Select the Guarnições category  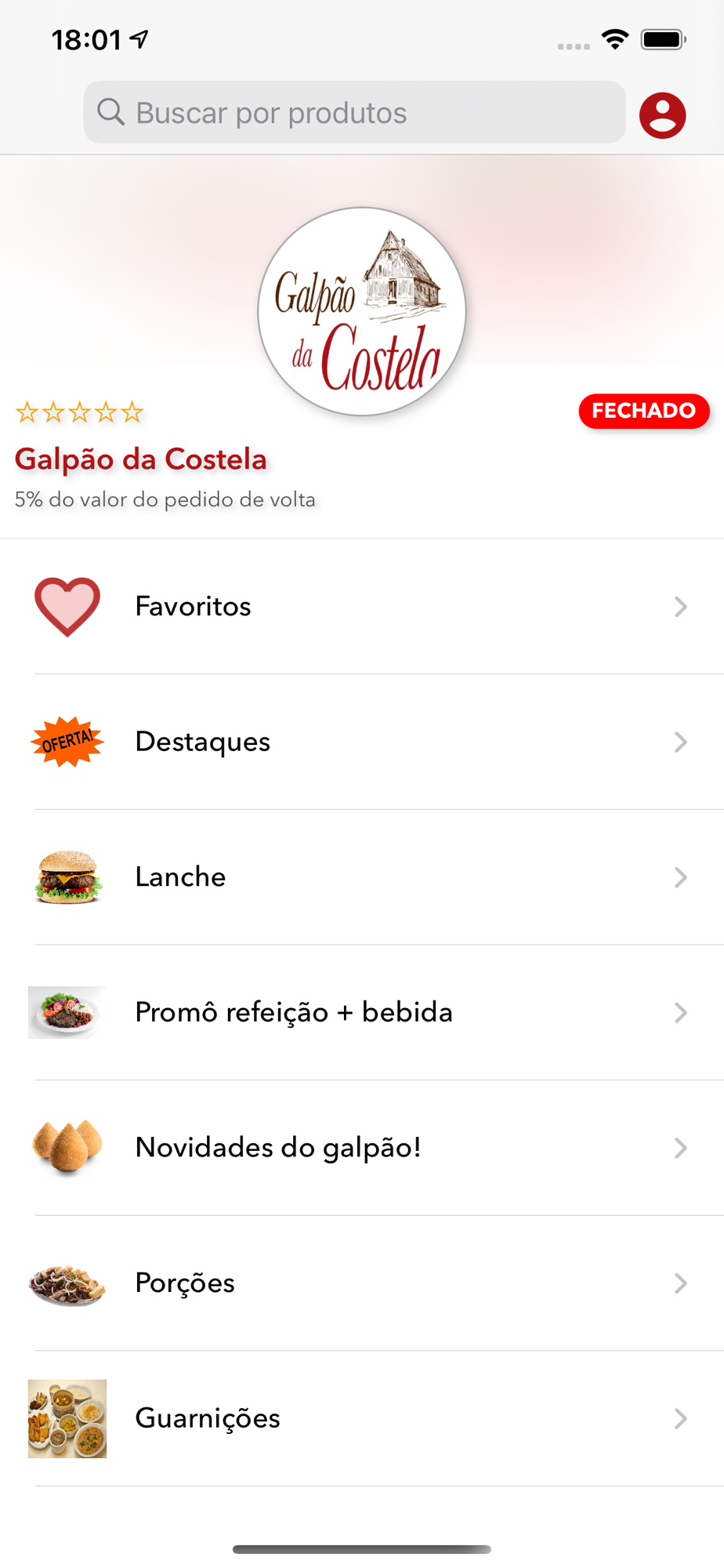362,1418
